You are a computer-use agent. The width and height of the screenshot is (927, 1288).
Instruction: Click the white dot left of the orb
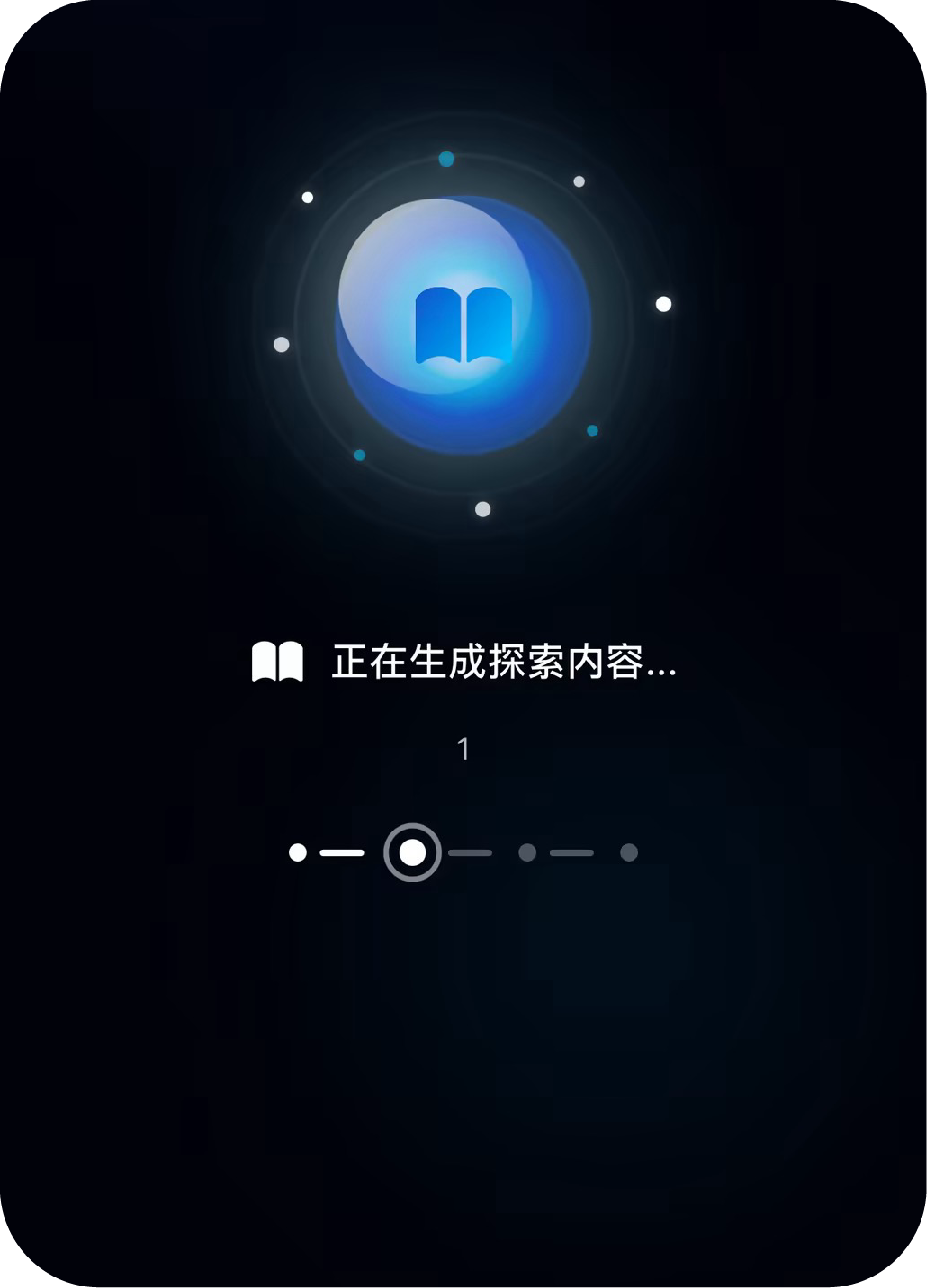[281, 344]
